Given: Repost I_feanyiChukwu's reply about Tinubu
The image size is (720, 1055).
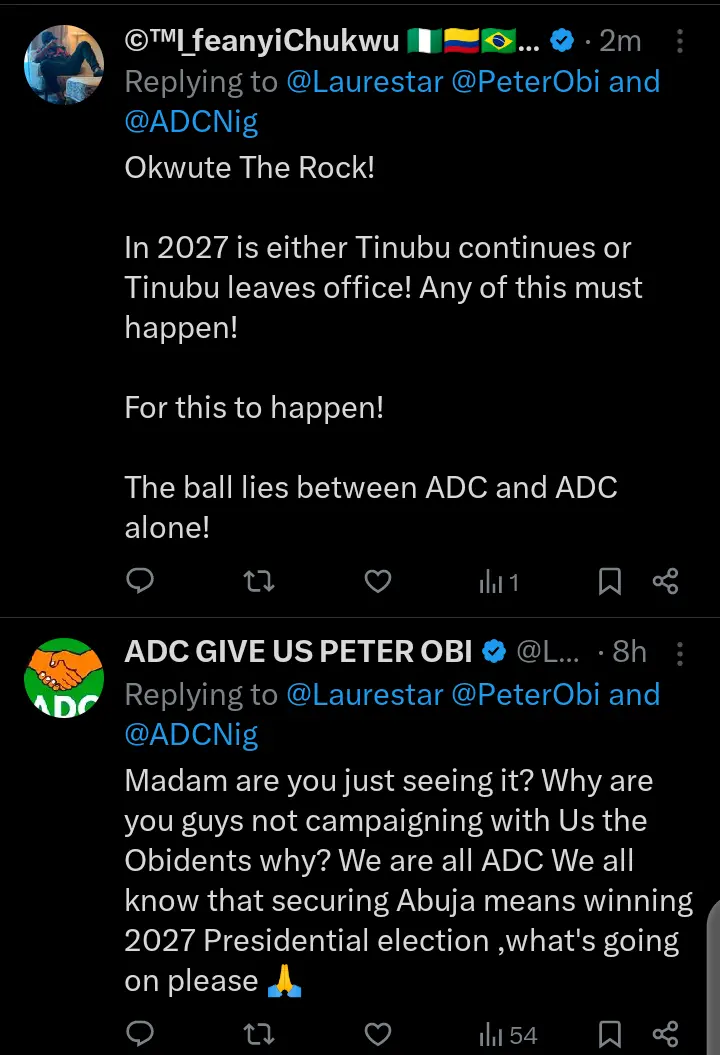Looking at the screenshot, I should 259,581.
